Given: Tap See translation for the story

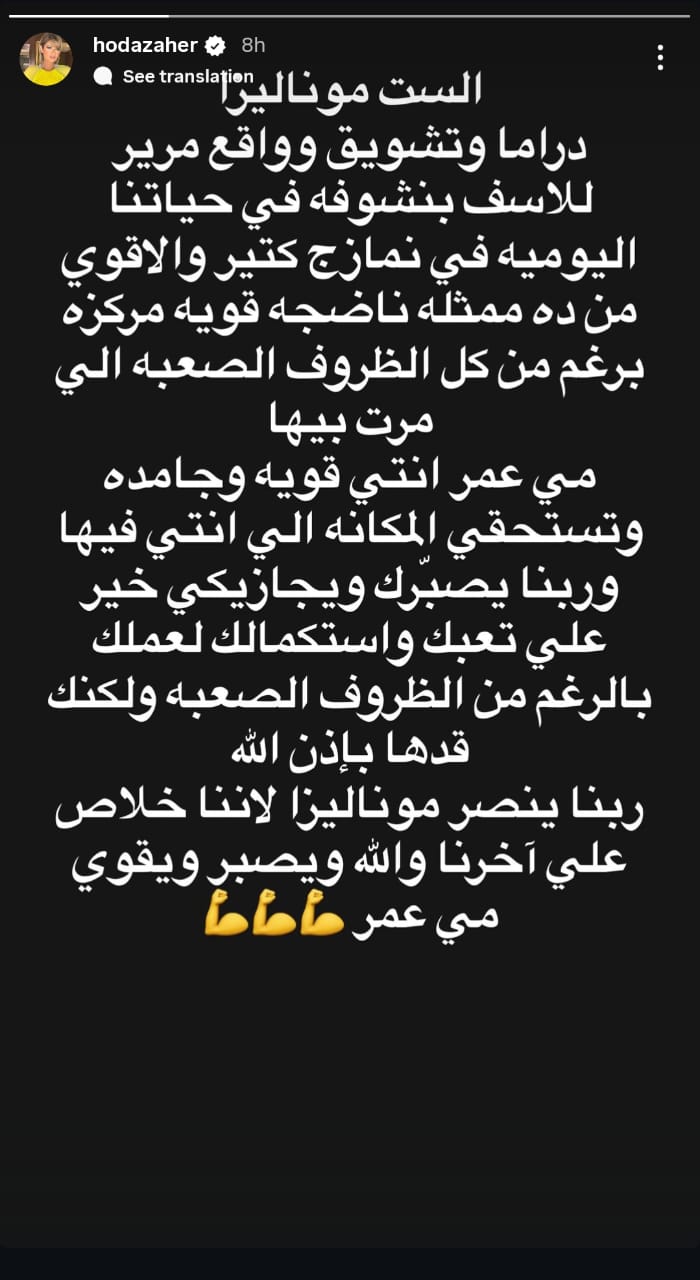Looking at the screenshot, I should coord(186,76).
